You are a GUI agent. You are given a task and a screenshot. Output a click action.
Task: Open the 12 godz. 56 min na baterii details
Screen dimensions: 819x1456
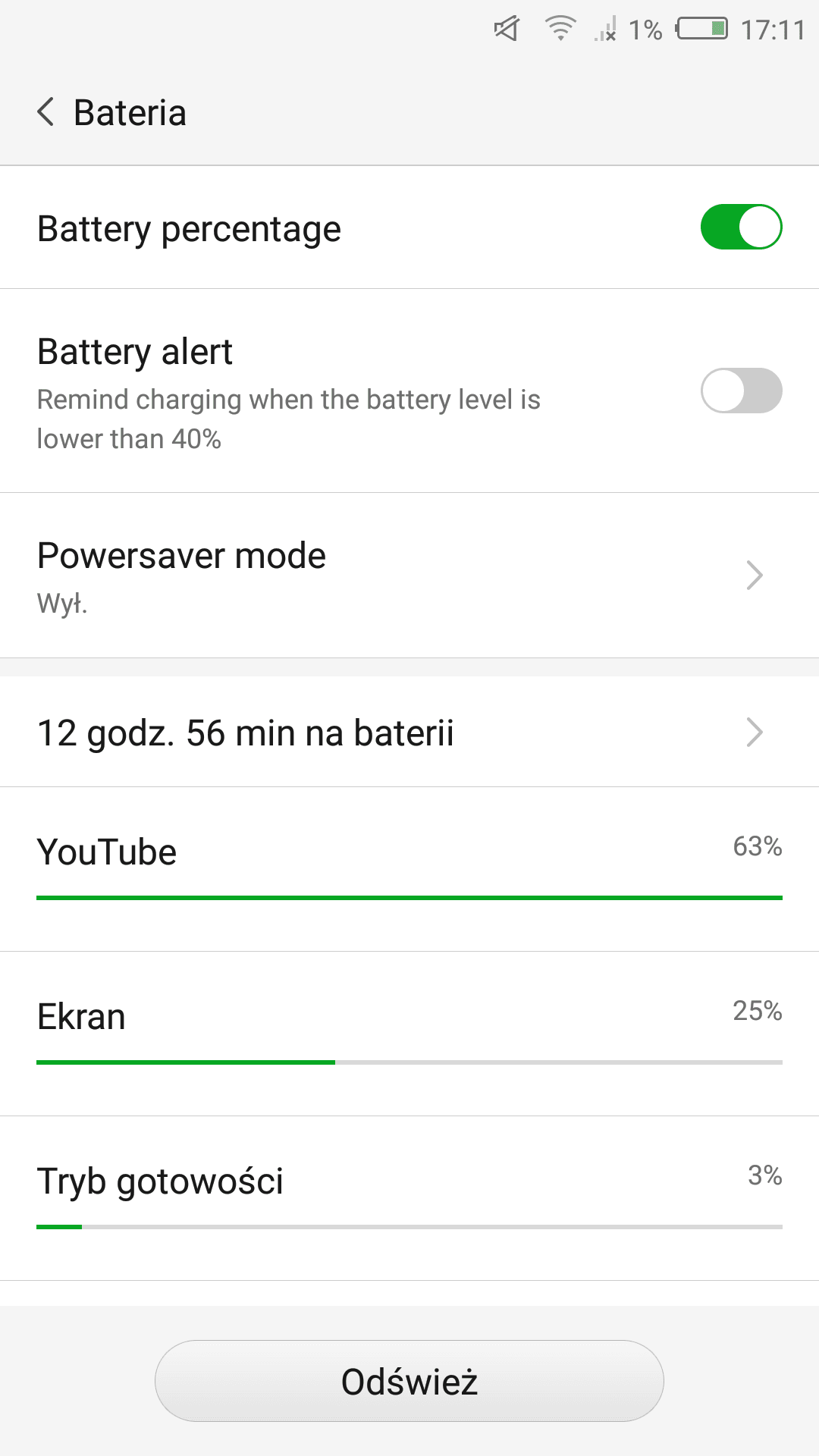point(409,733)
